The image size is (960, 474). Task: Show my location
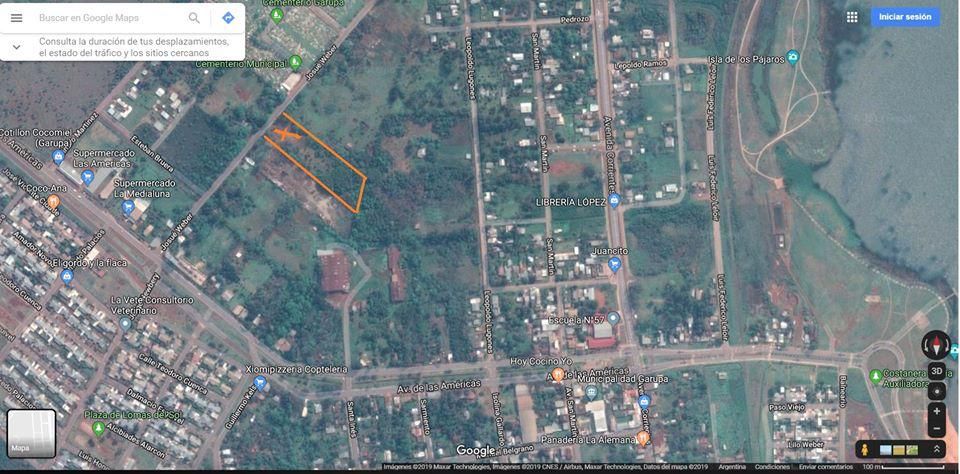pos(936,391)
